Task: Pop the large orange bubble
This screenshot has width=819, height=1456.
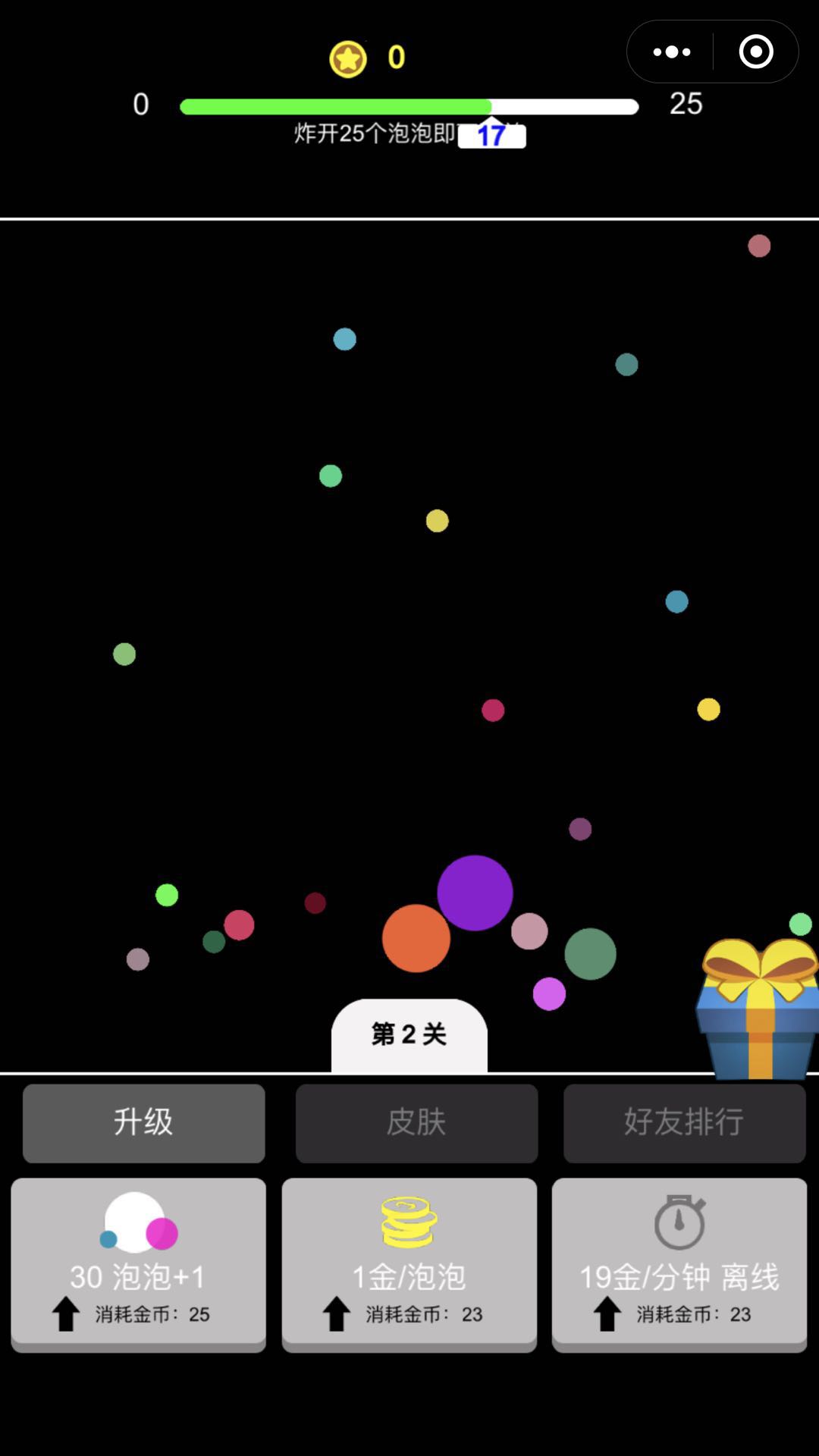Action: pos(416,938)
